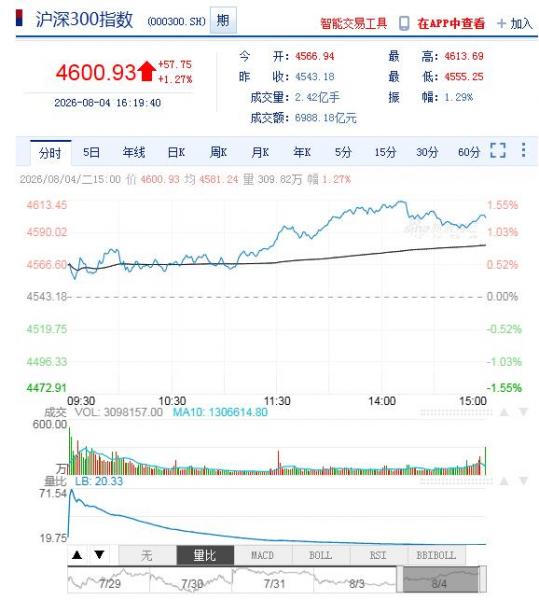Select the 年K tab
The height and width of the screenshot is (600, 539).
302,153
